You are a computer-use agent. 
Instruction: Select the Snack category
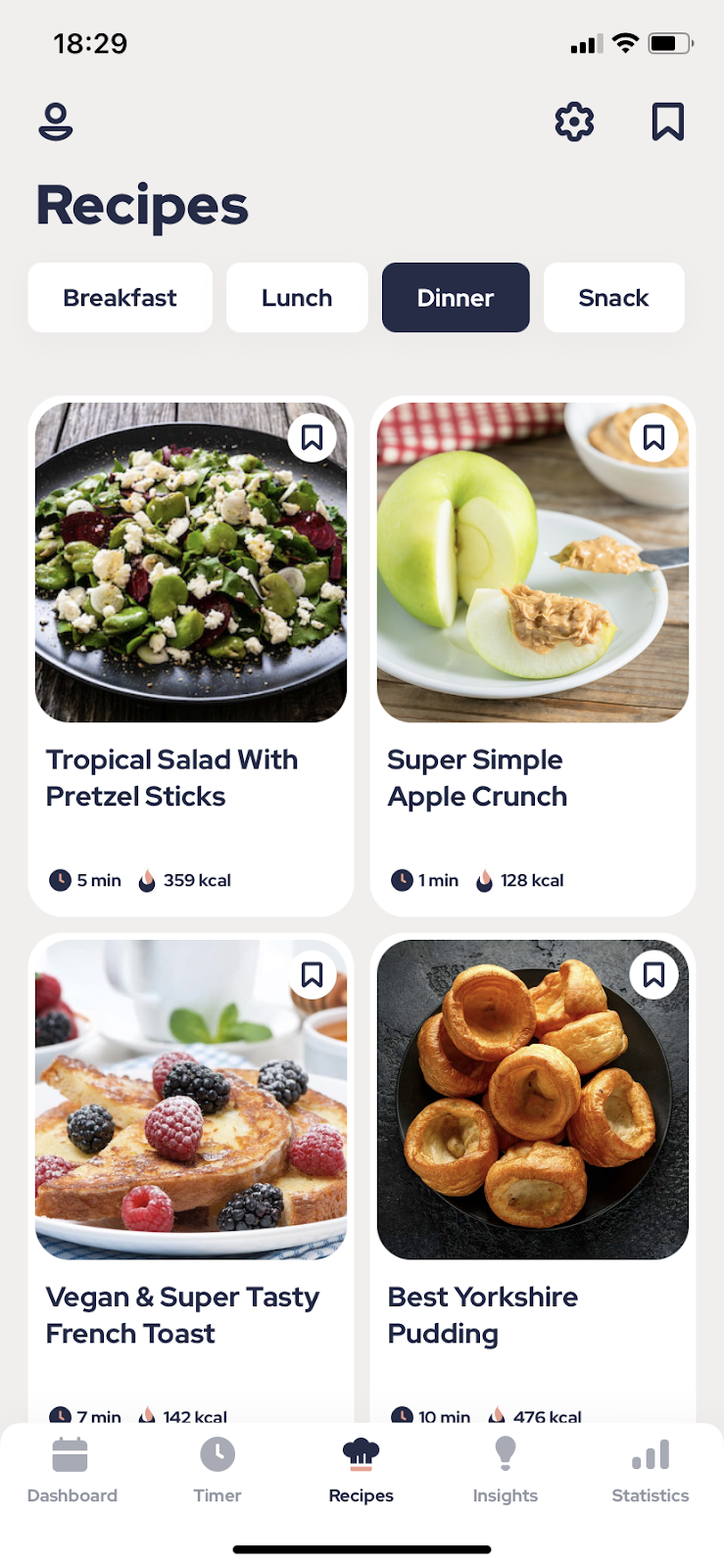(614, 298)
